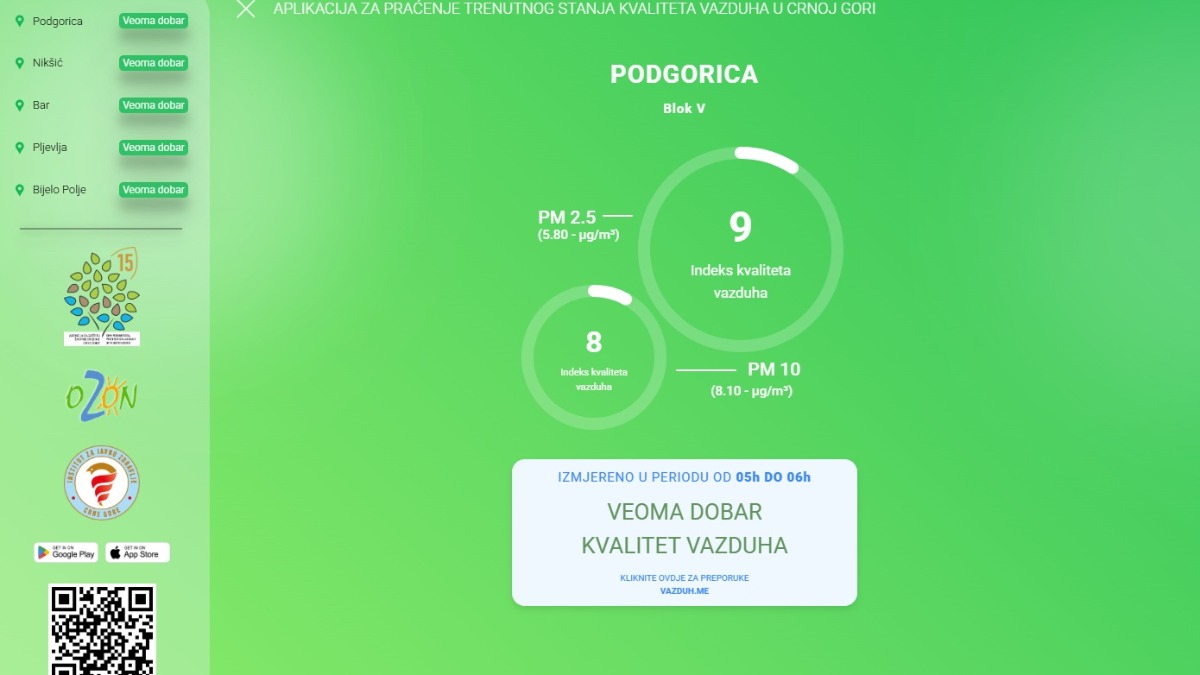Screen dimensions: 1200x675
Task: Select Podgorica in the city list
Action: point(57,21)
